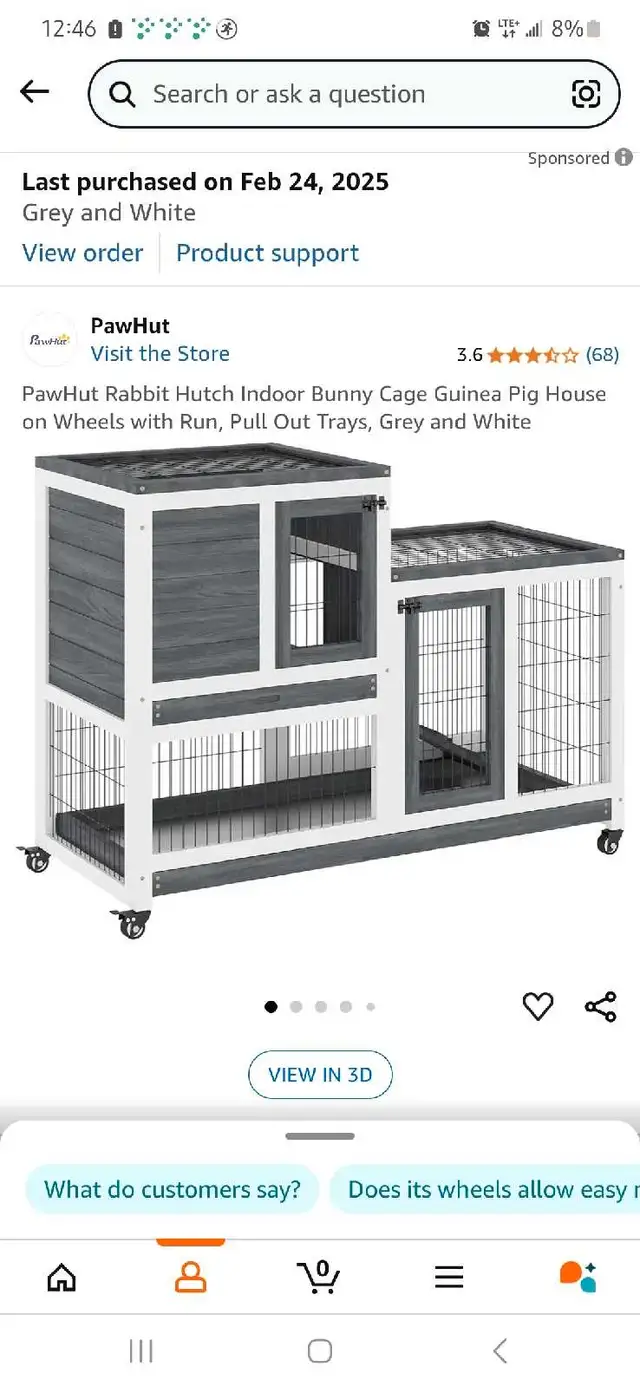Tap the VIEW IN 3D button
The width and height of the screenshot is (640, 1388).
pyautogui.click(x=320, y=1075)
